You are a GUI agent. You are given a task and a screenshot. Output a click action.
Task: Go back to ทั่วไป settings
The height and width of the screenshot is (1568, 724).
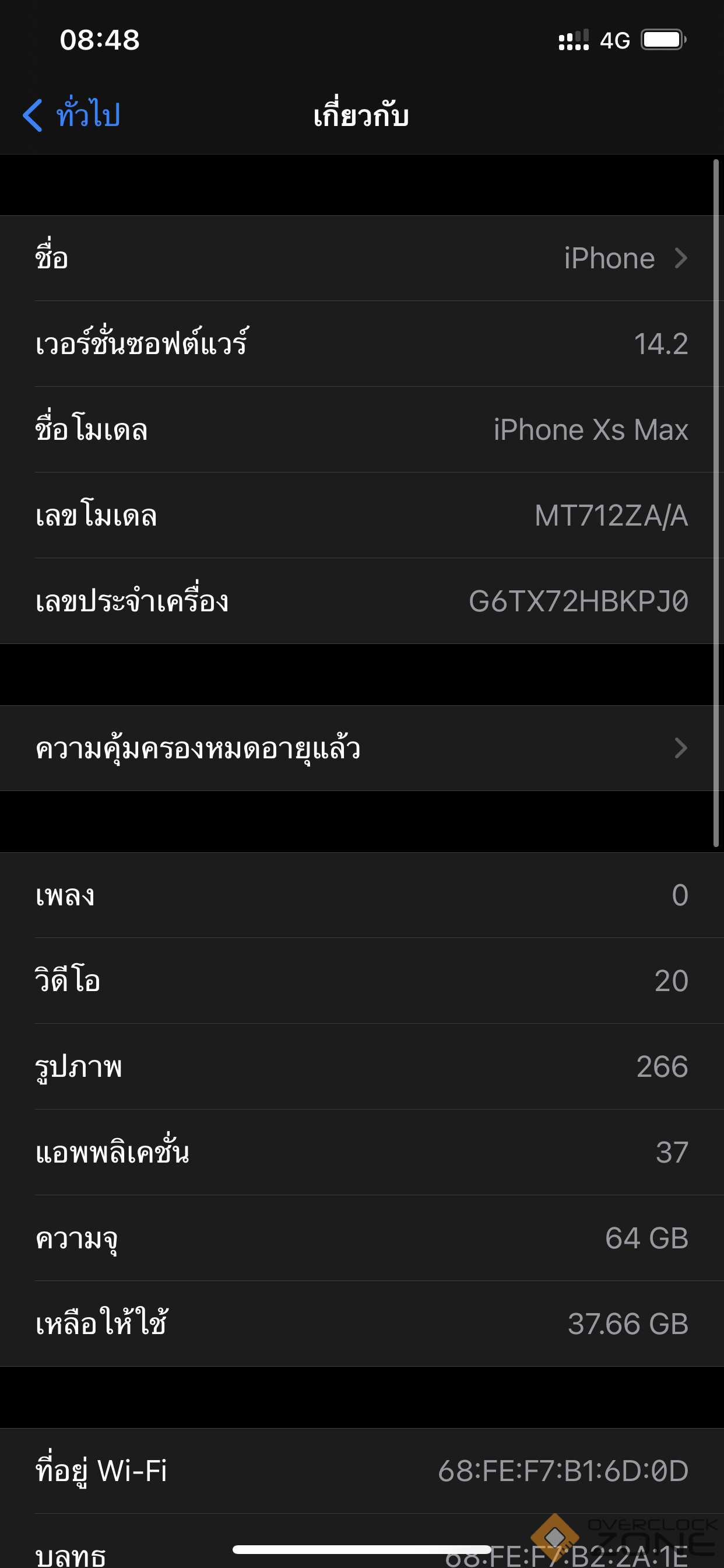[72, 114]
